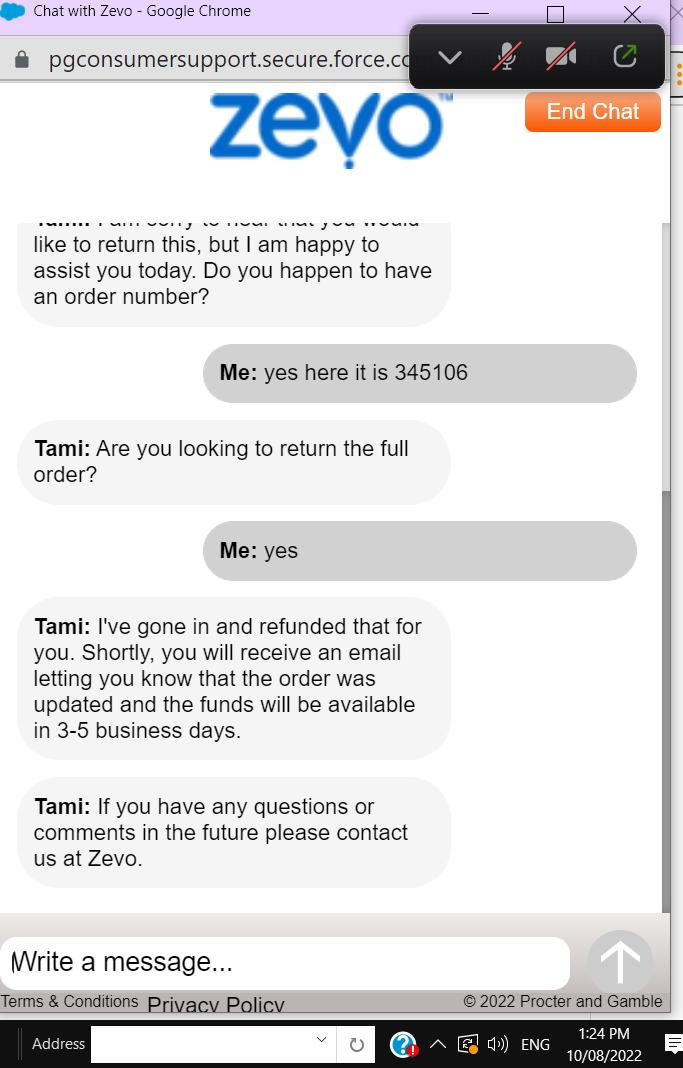
Task: Expand the meeting bar chevron
Action: 450,57
